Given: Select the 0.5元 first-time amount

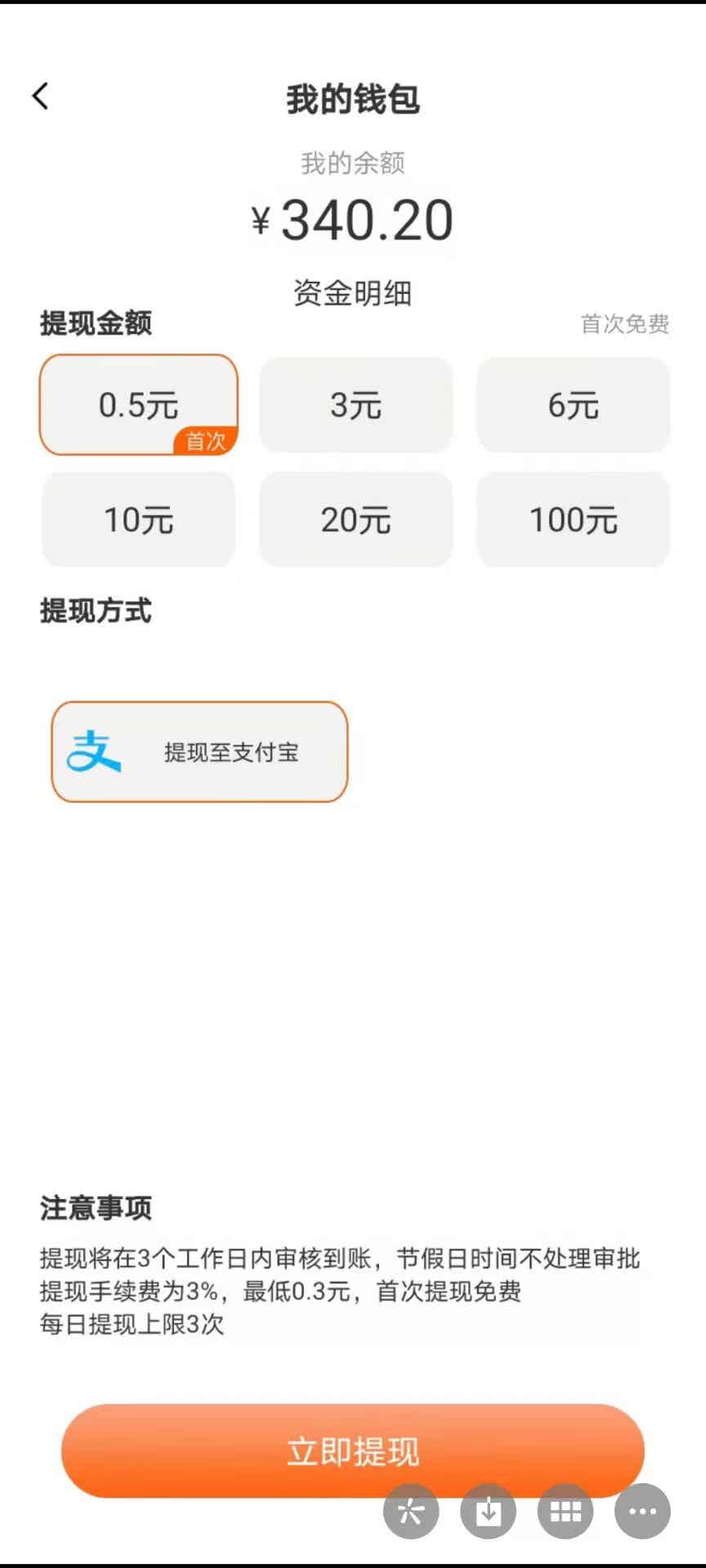Looking at the screenshot, I should tap(138, 403).
